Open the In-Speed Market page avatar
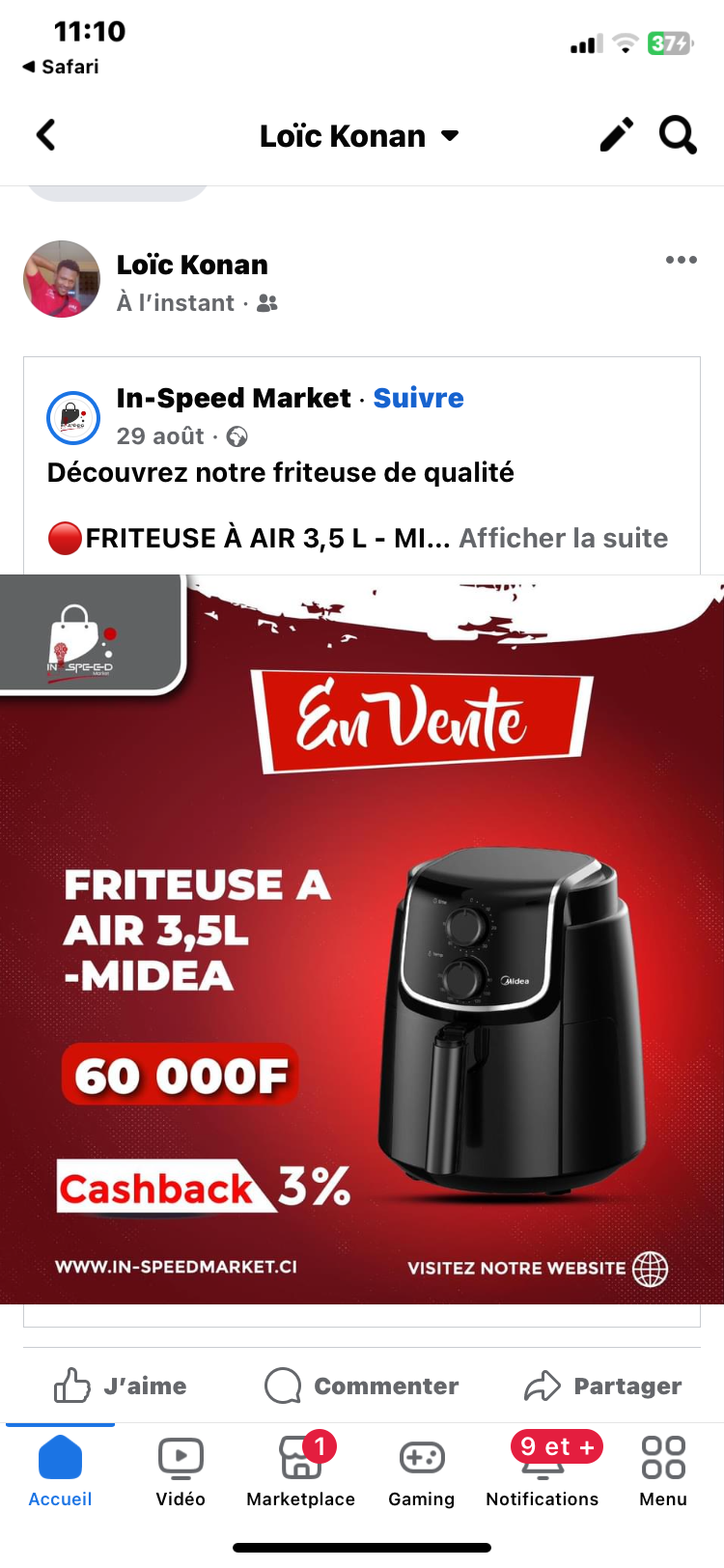 pyautogui.click(x=73, y=417)
